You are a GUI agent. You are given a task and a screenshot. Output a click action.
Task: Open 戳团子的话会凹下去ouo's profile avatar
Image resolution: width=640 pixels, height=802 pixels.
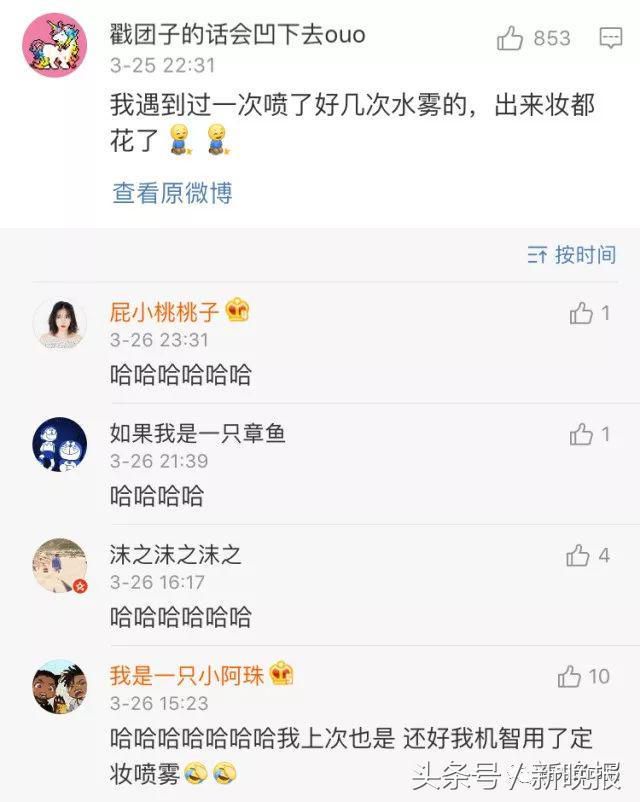click(55, 44)
